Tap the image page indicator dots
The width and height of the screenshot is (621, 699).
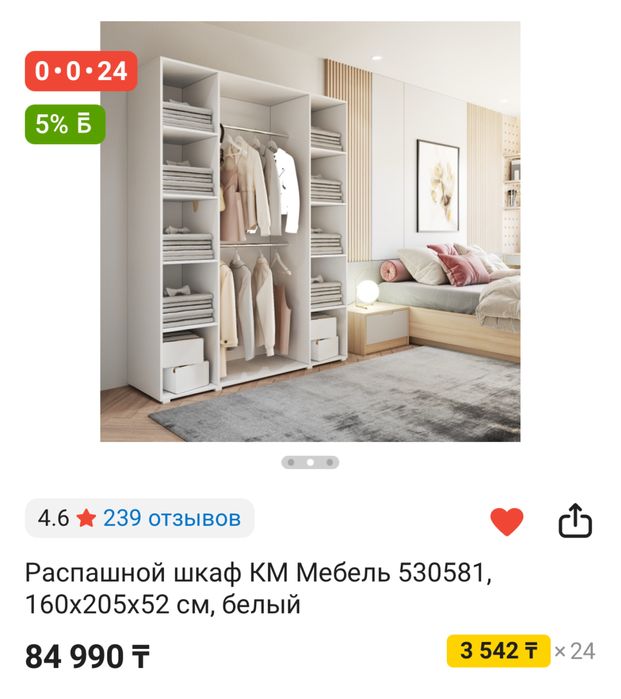tap(310, 462)
